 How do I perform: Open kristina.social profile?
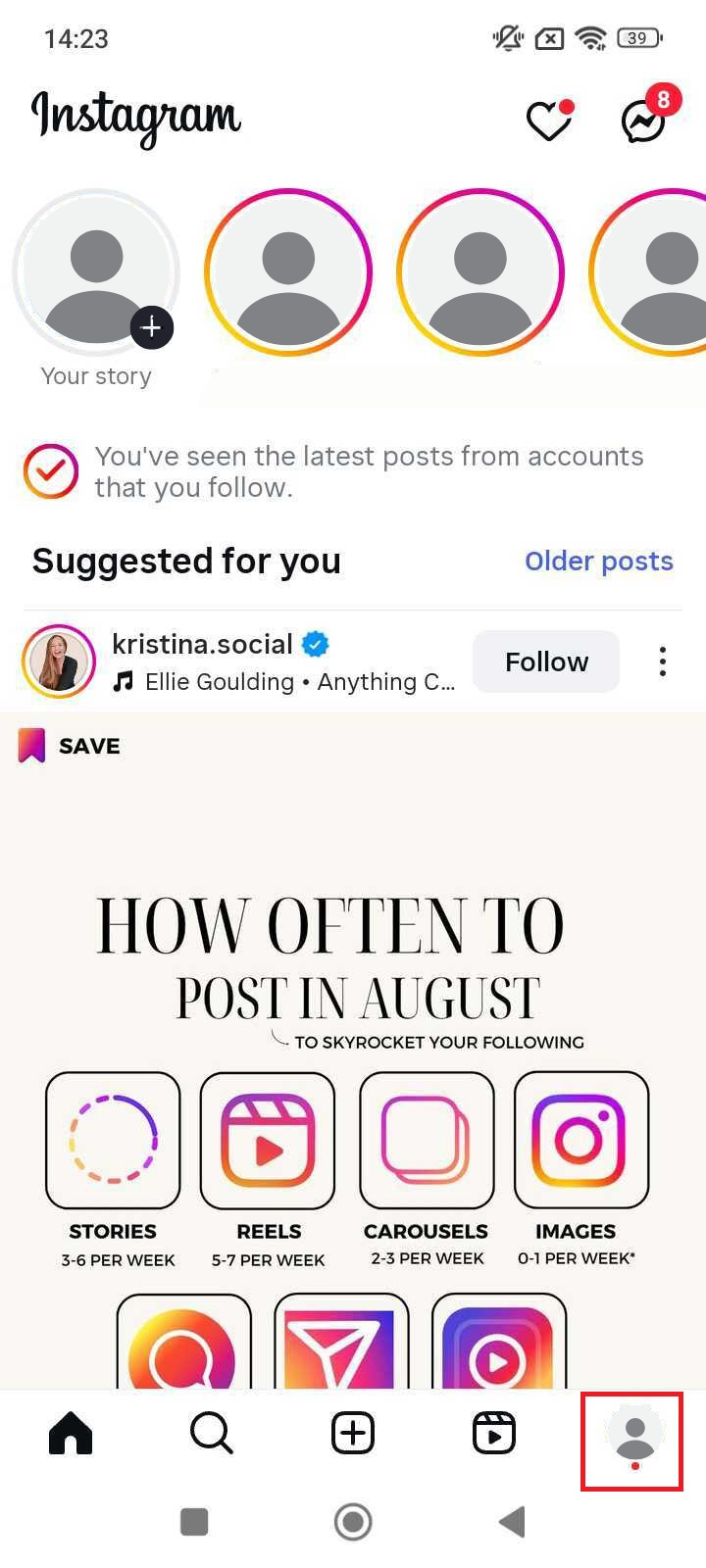[202, 644]
